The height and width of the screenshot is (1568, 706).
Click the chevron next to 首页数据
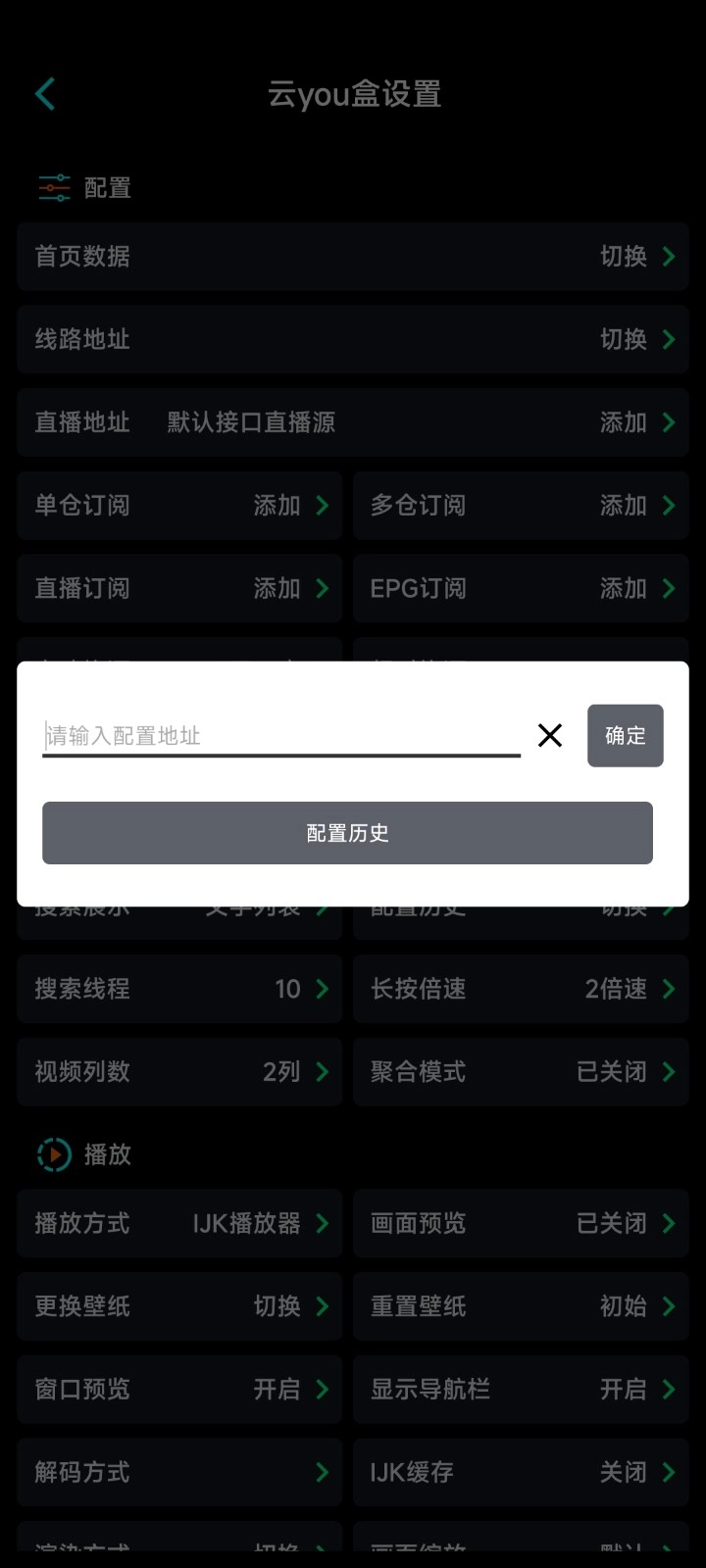tap(669, 257)
